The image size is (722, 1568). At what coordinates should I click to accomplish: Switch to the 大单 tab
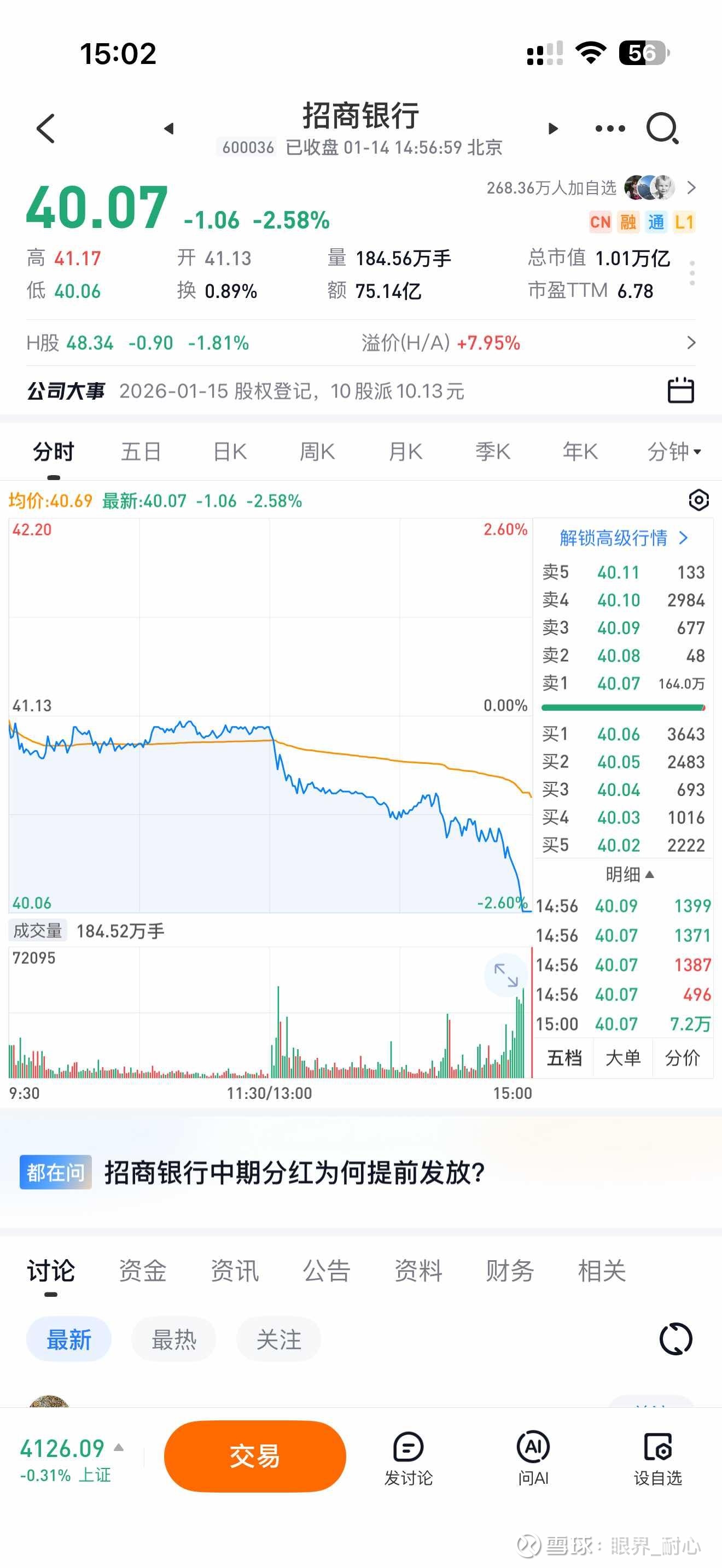pyautogui.click(x=623, y=1058)
